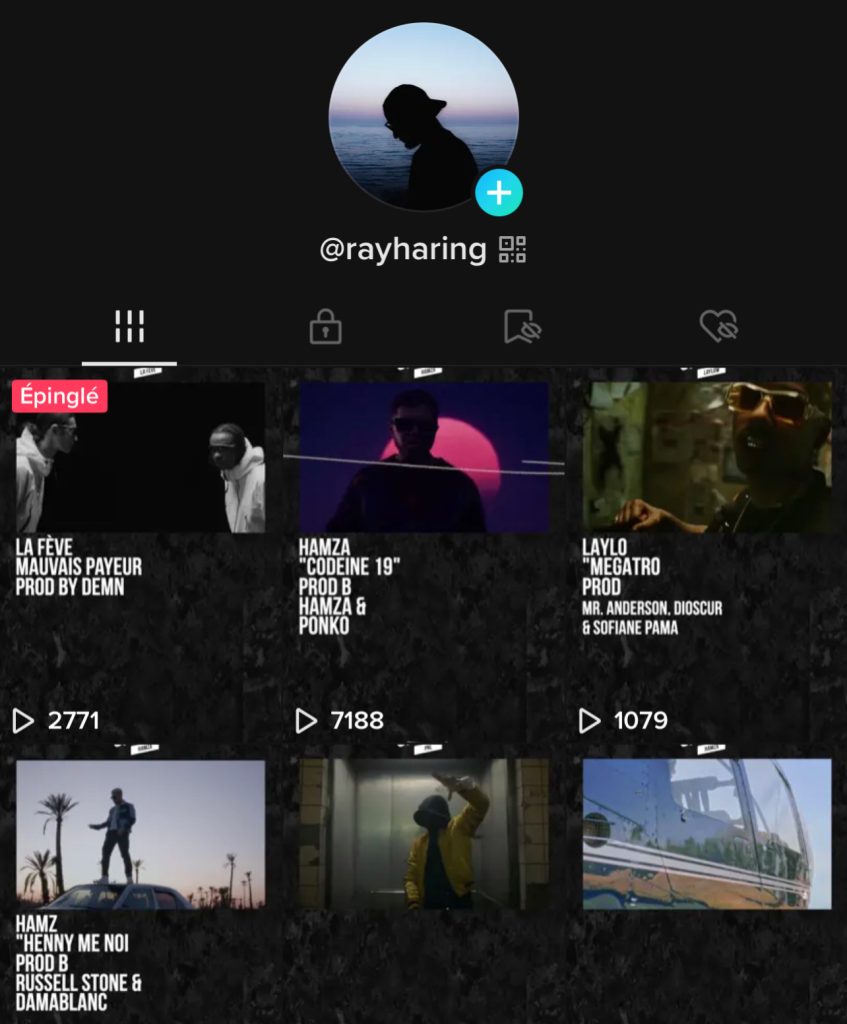Switch to the videos grid tab
Screen dimensions: 847x1024
click(x=129, y=326)
